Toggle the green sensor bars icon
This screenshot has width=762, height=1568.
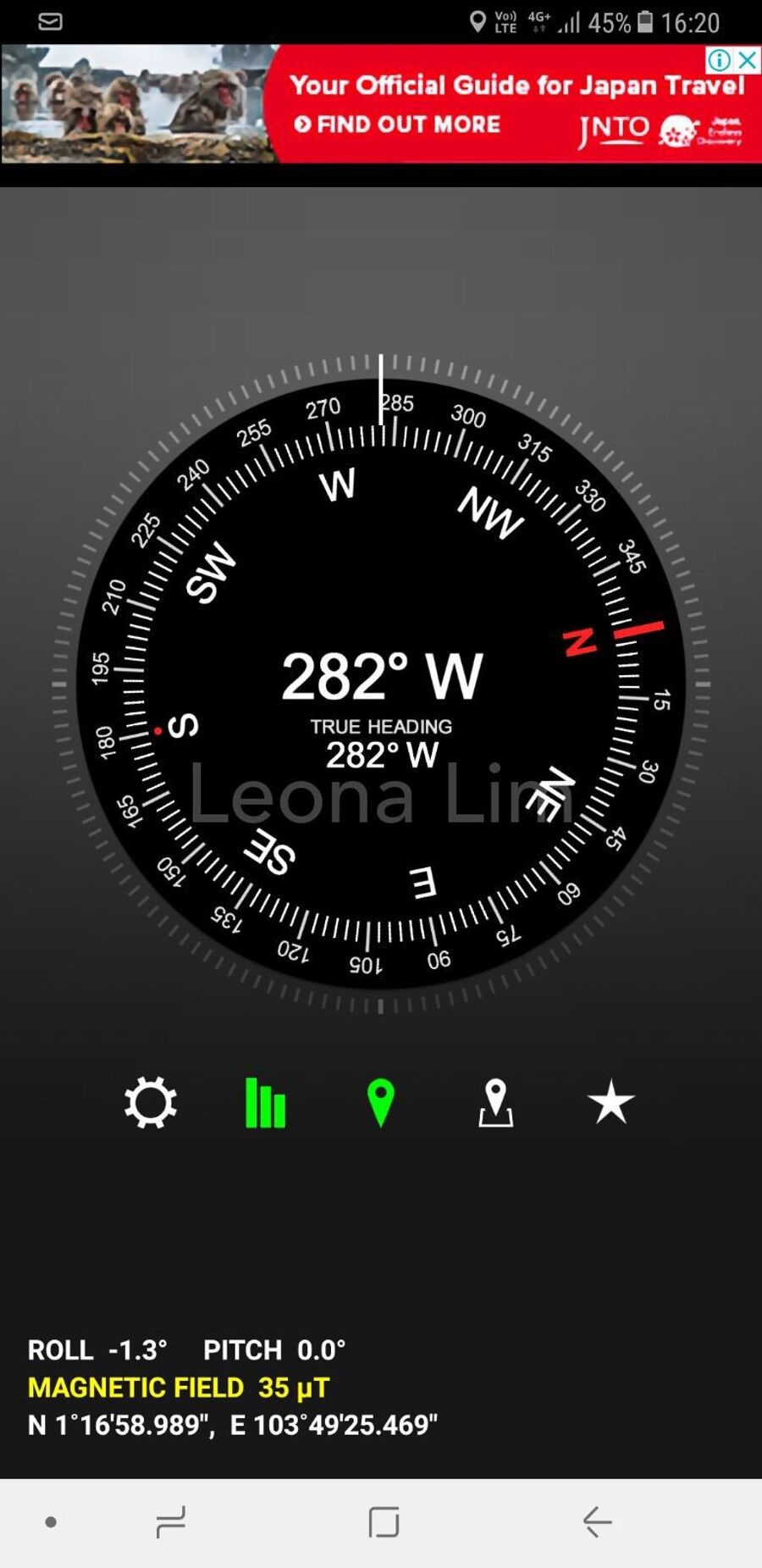(x=265, y=1103)
